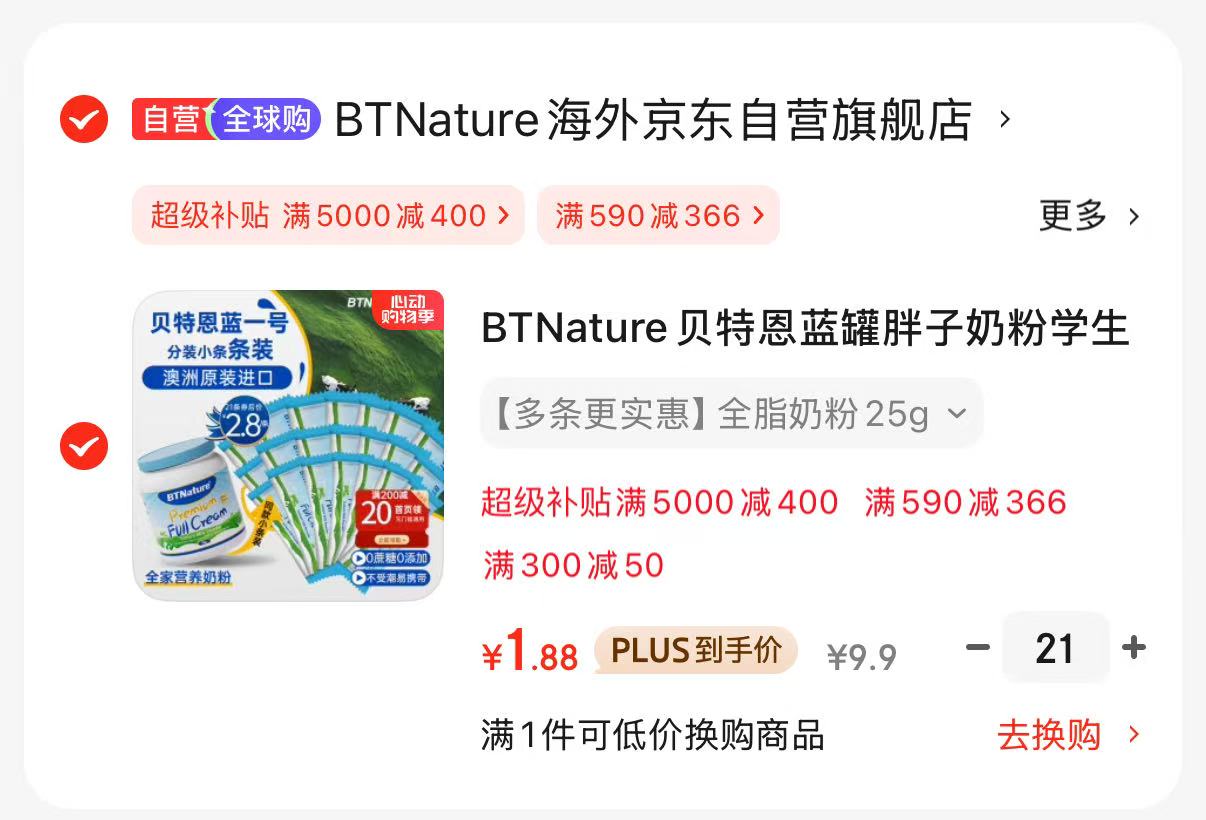Open the BTNature milk powder product image
This screenshot has height=820, width=1206.
tap(288, 446)
